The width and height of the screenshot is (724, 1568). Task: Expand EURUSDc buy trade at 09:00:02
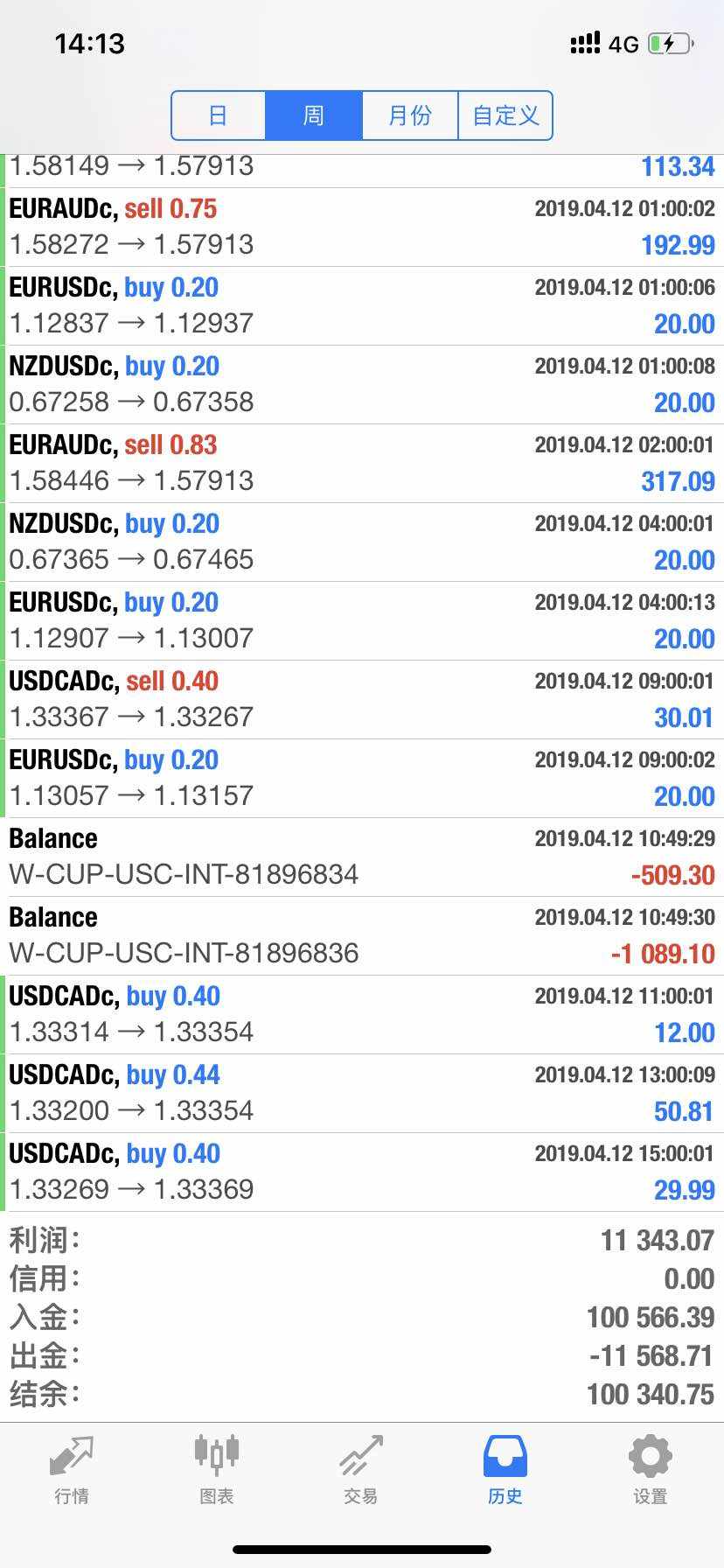(362, 779)
